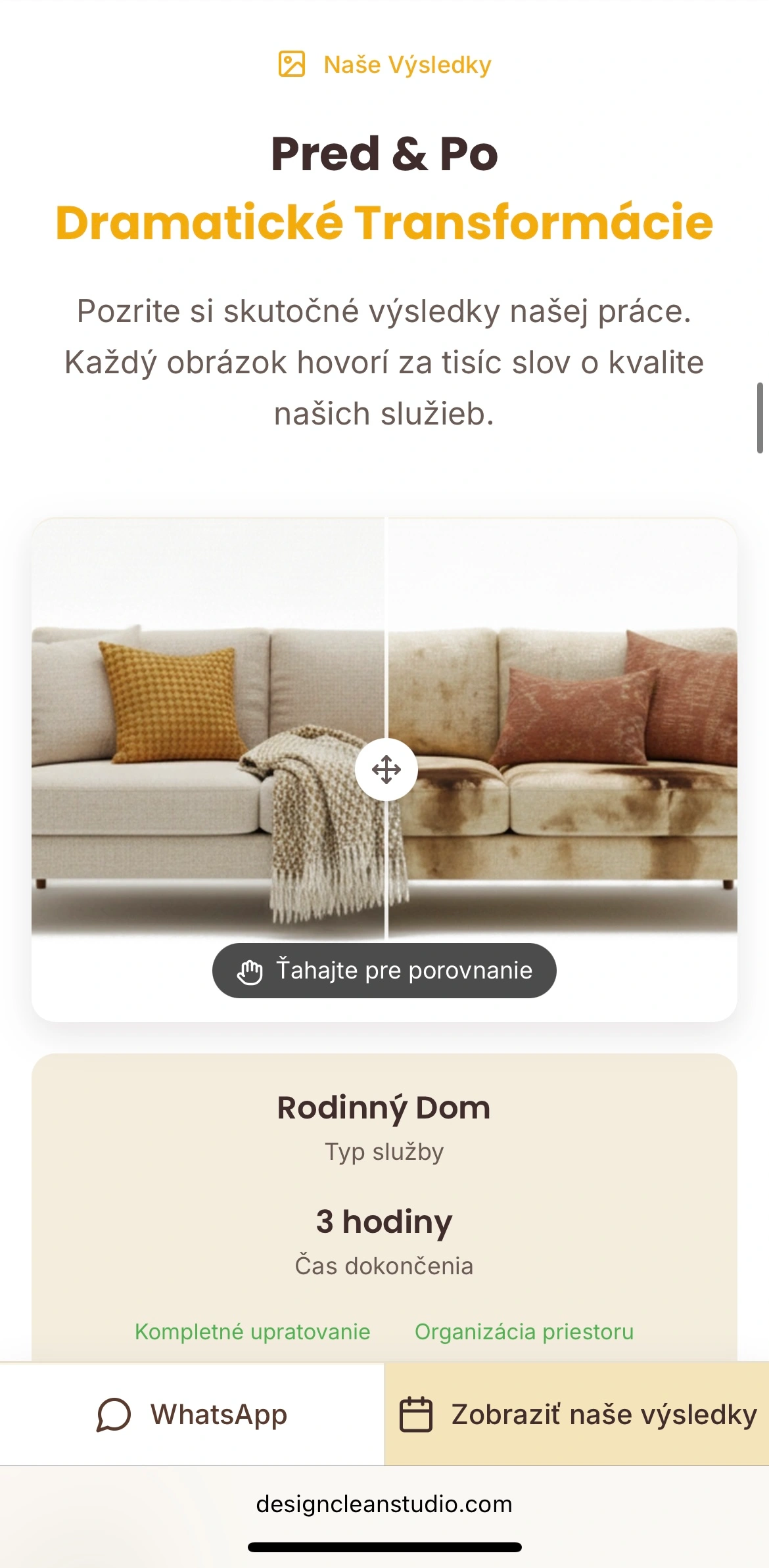The width and height of the screenshot is (769, 1568).
Task: Tap the WhatsApp contact button
Action: click(192, 1414)
